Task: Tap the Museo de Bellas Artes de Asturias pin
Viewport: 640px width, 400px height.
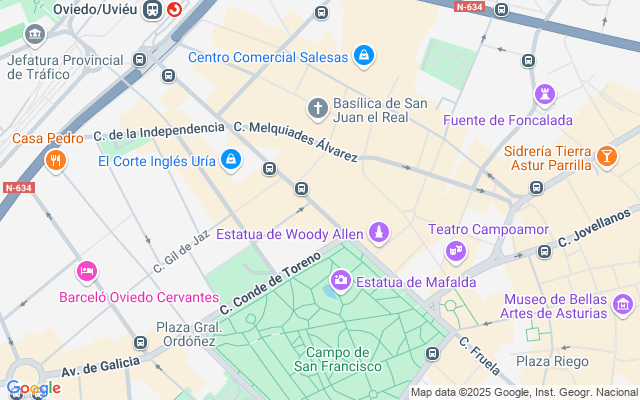Action: [x=623, y=305]
